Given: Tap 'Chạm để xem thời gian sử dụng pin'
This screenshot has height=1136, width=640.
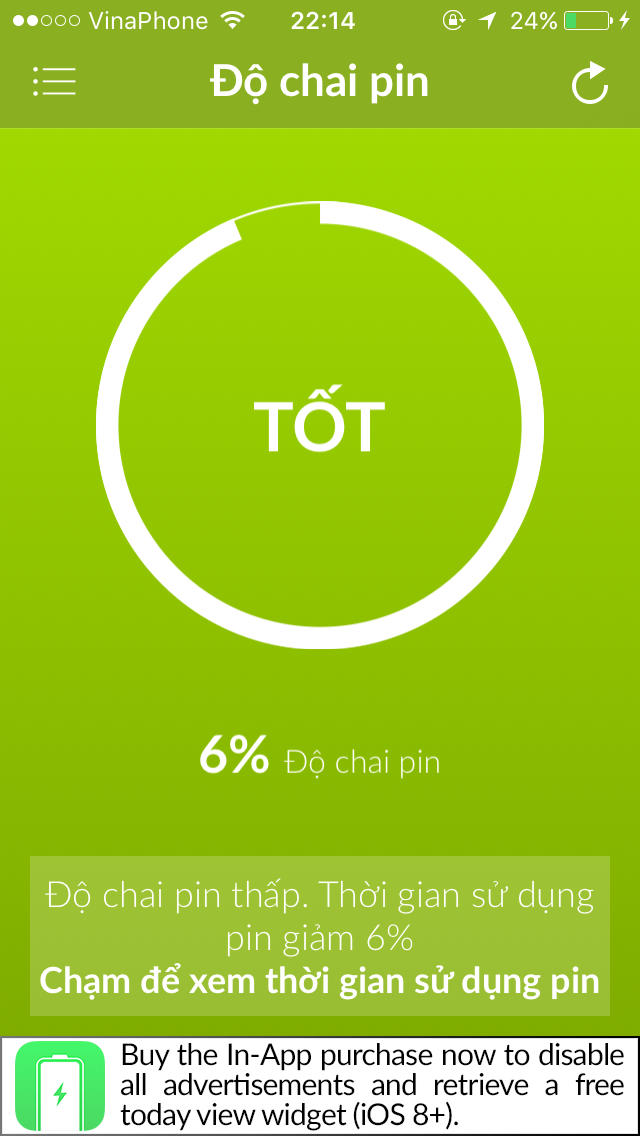Looking at the screenshot, I should tap(319, 980).
